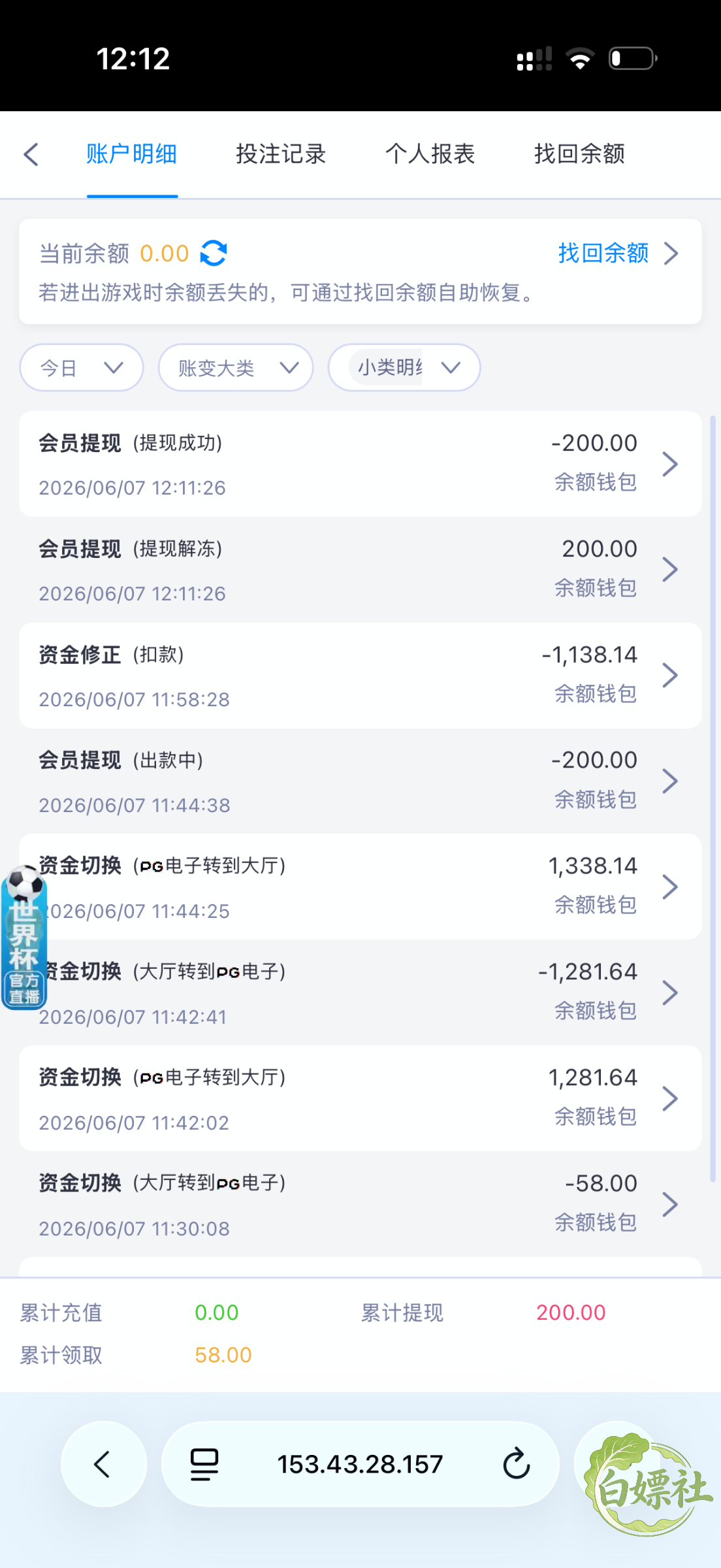Image resolution: width=721 pixels, height=1568 pixels.
Task: Open the -58.00 大厅转到PG电子 transfer
Action: (x=360, y=1205)
